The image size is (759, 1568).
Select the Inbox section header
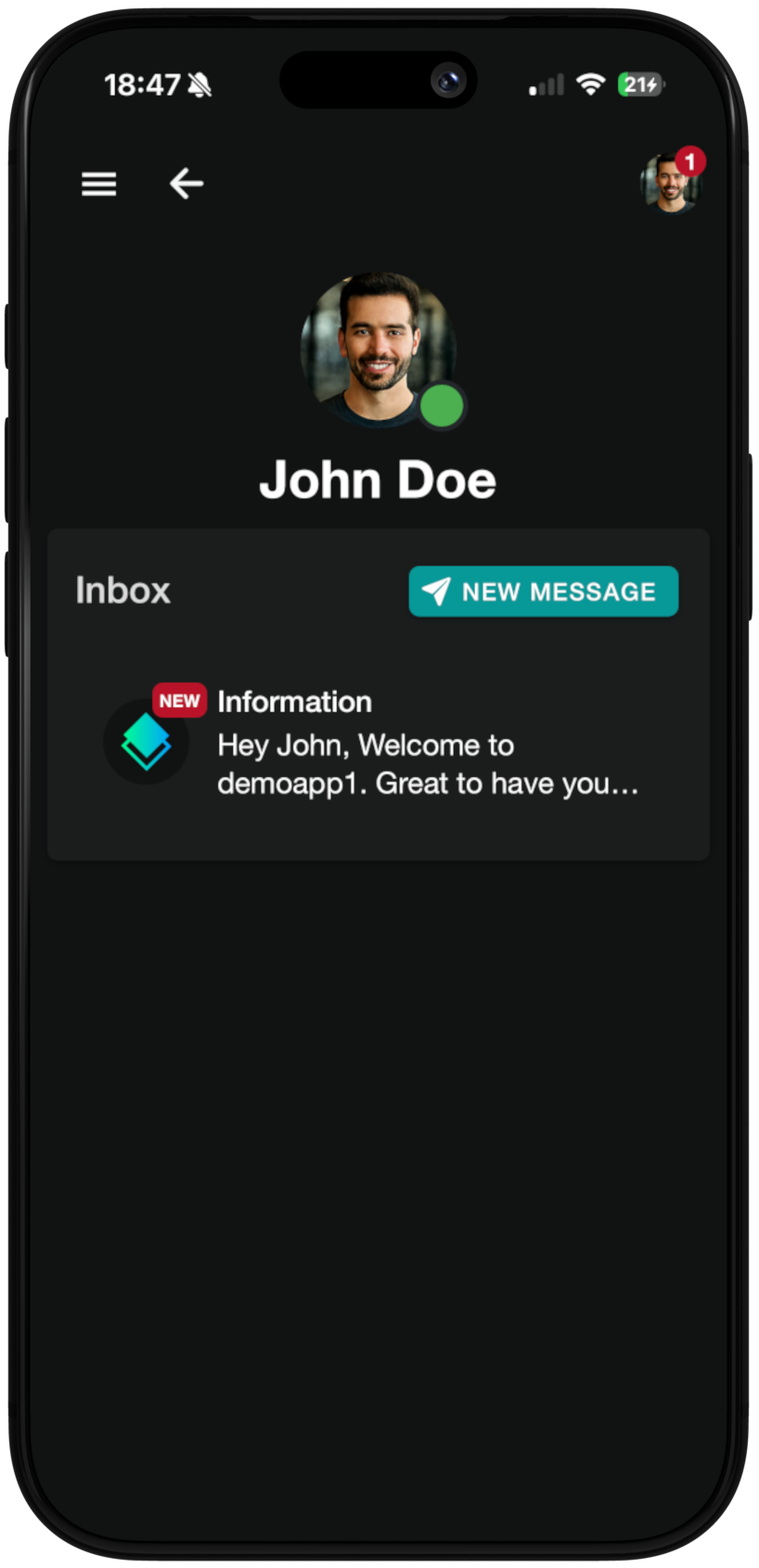122,591
